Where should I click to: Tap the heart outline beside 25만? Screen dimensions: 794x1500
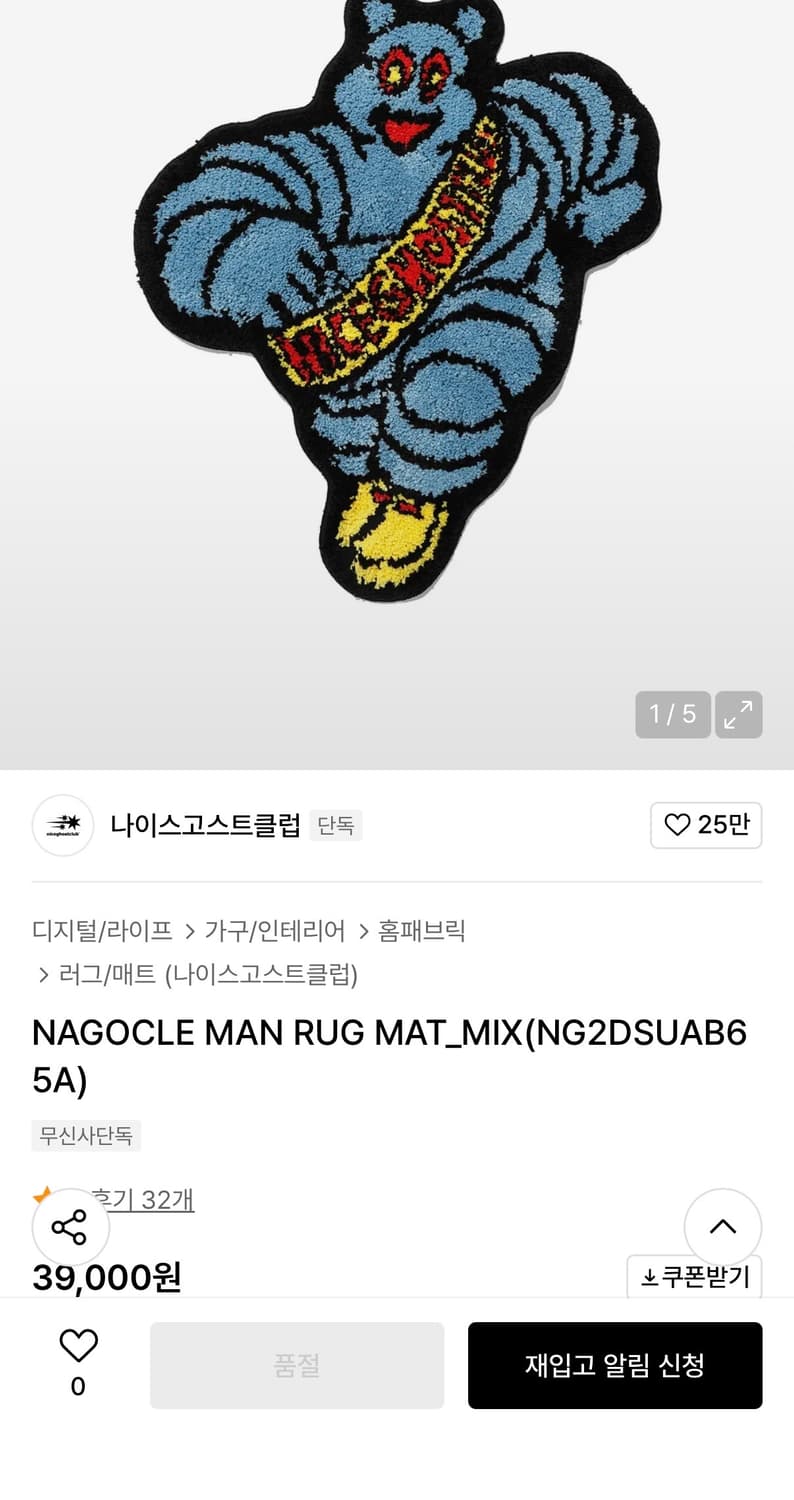[x=677, y=825]
